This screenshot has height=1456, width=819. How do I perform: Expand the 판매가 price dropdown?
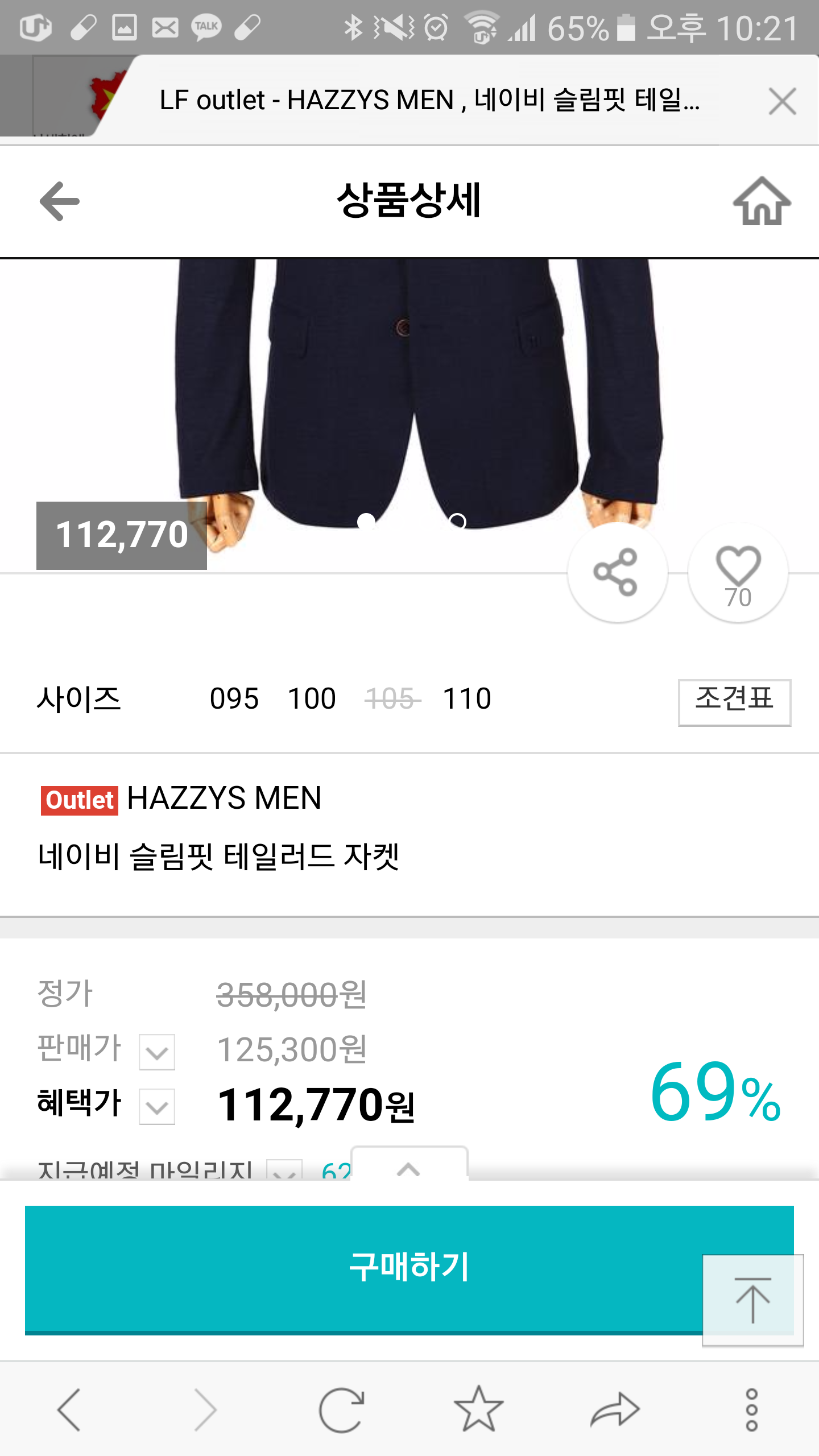click(157, 1052)
